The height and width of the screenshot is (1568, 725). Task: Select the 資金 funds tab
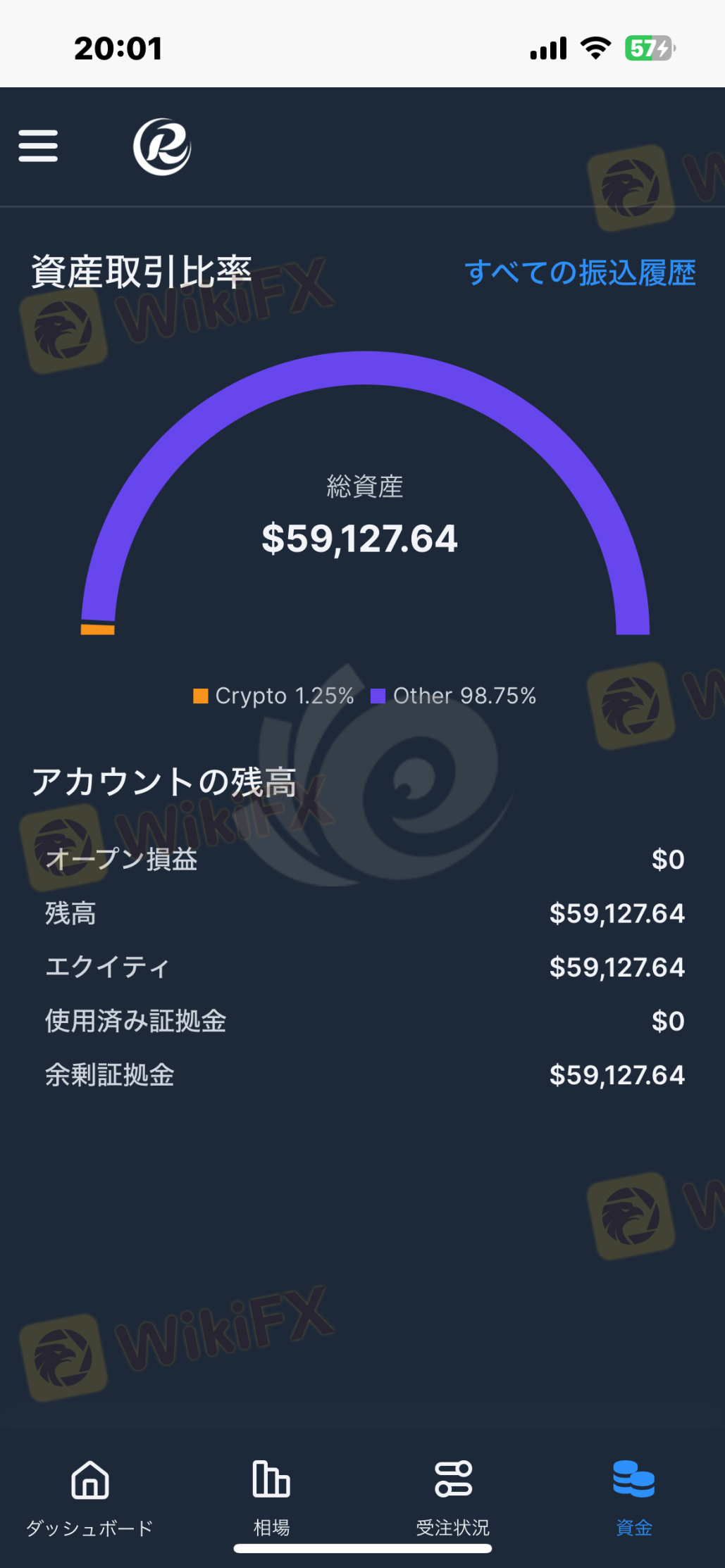(633, 1497)
